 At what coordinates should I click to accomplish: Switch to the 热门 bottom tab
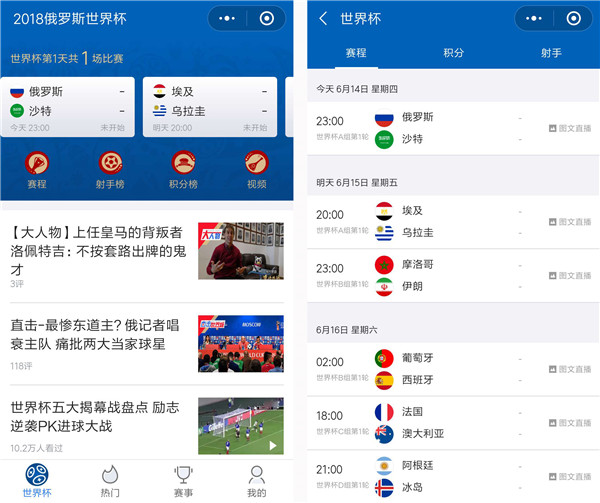[110, 479]
